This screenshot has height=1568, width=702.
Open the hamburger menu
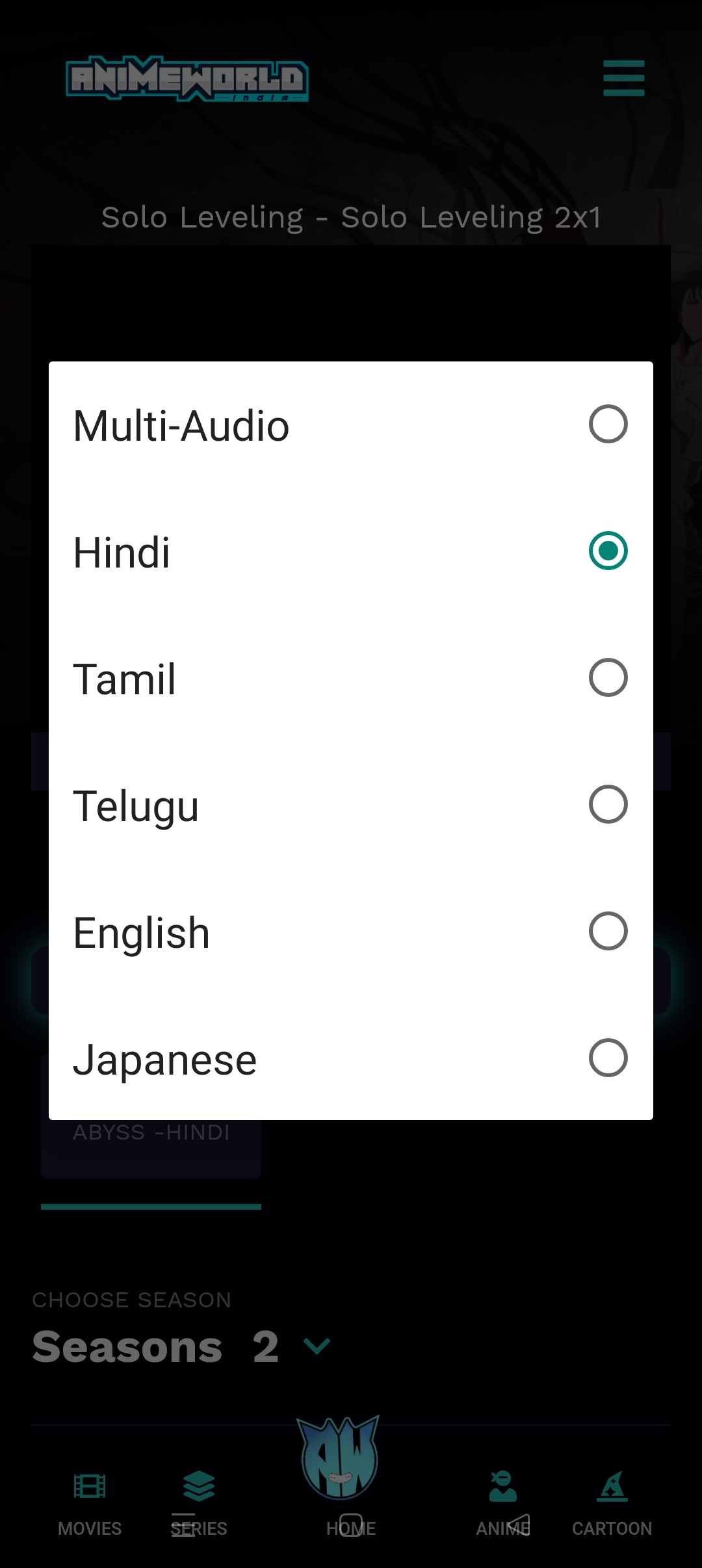pyautogui.click(x=623, y=78)
